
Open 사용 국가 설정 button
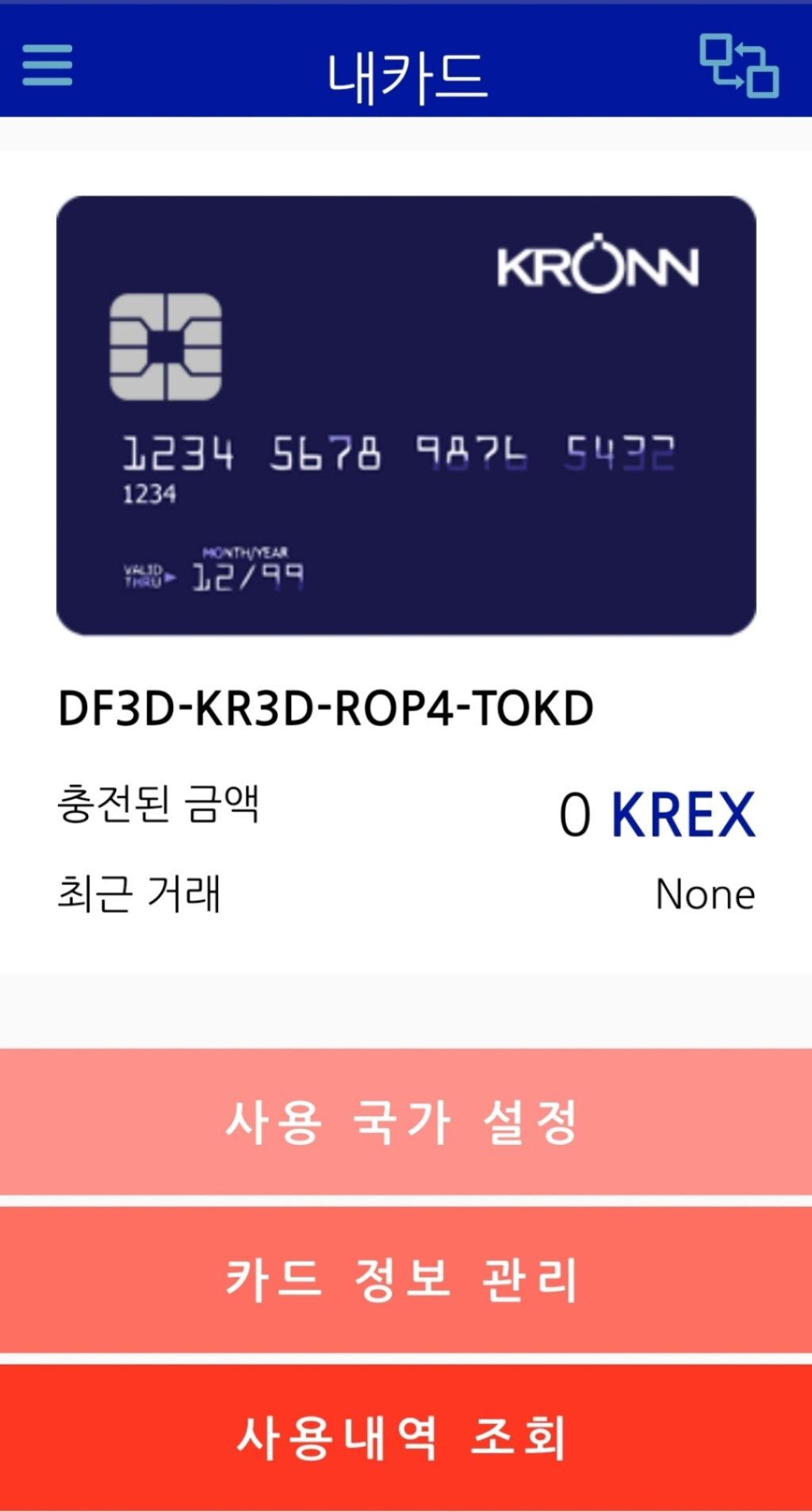point(406,1122)
